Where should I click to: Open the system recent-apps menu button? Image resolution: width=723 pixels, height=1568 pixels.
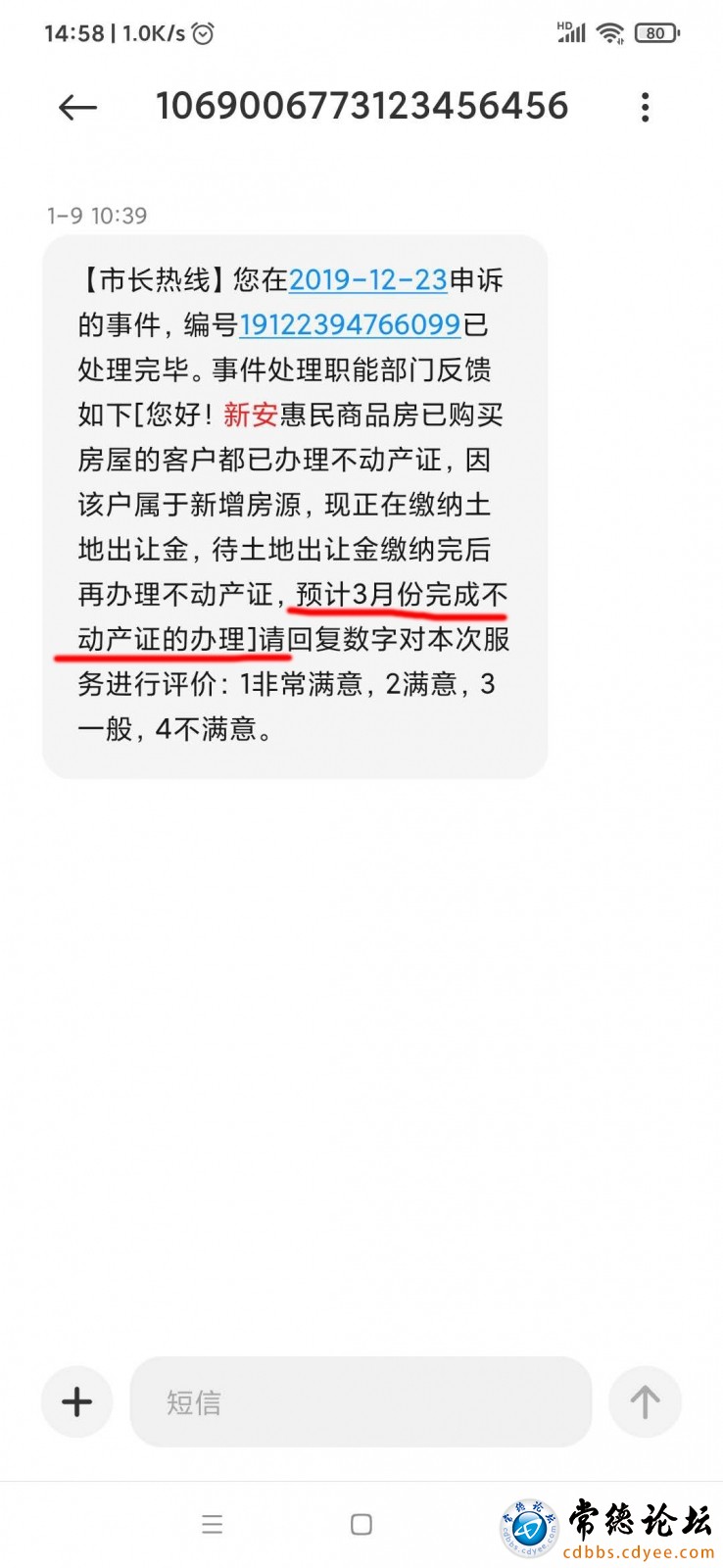(212, 1524)
